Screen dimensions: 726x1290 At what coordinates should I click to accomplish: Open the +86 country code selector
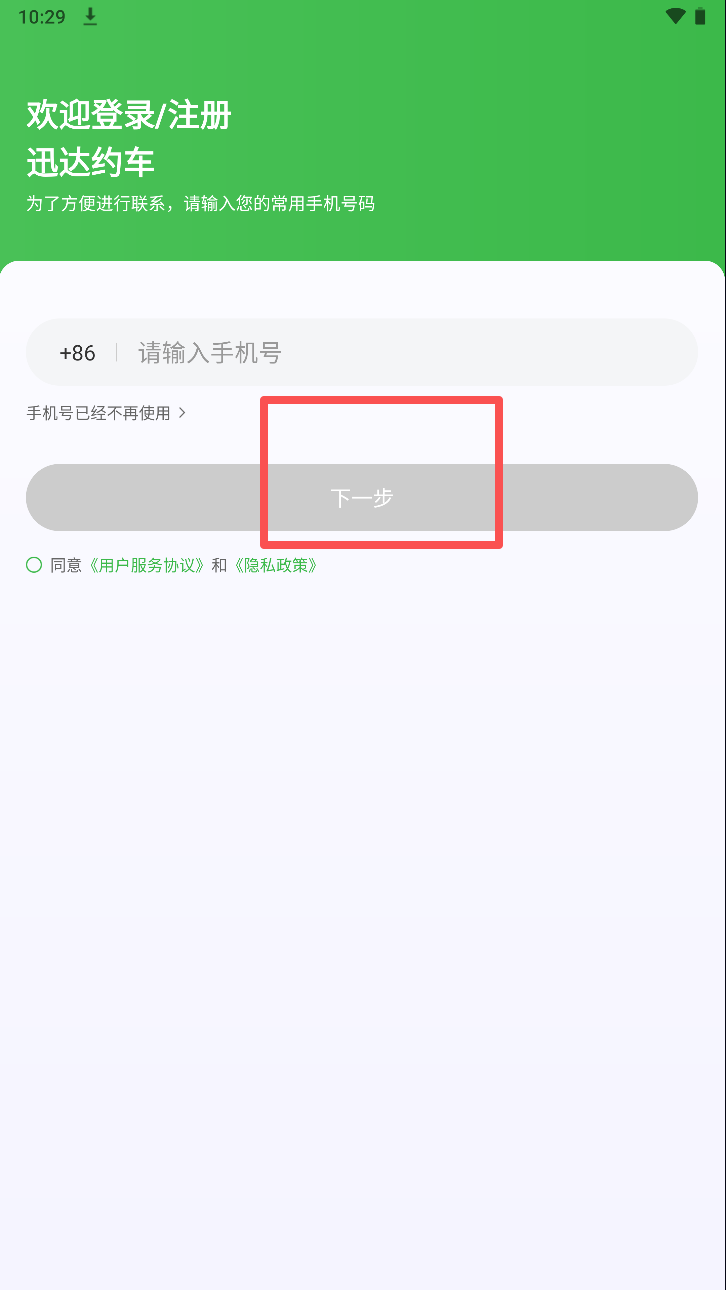(77, 353)
